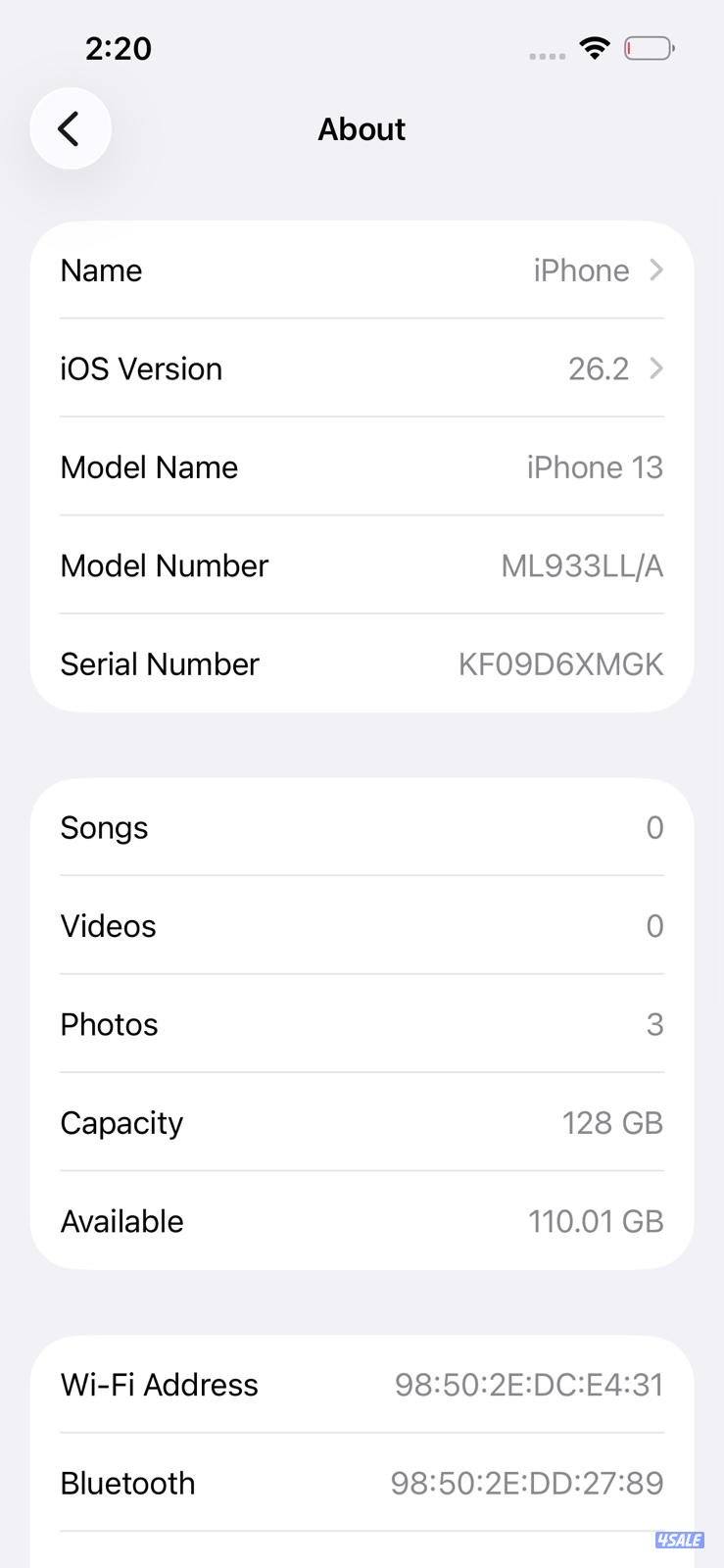Open the Name settings row
Viewport: 724px width, 1568px height.
point(362,270)
